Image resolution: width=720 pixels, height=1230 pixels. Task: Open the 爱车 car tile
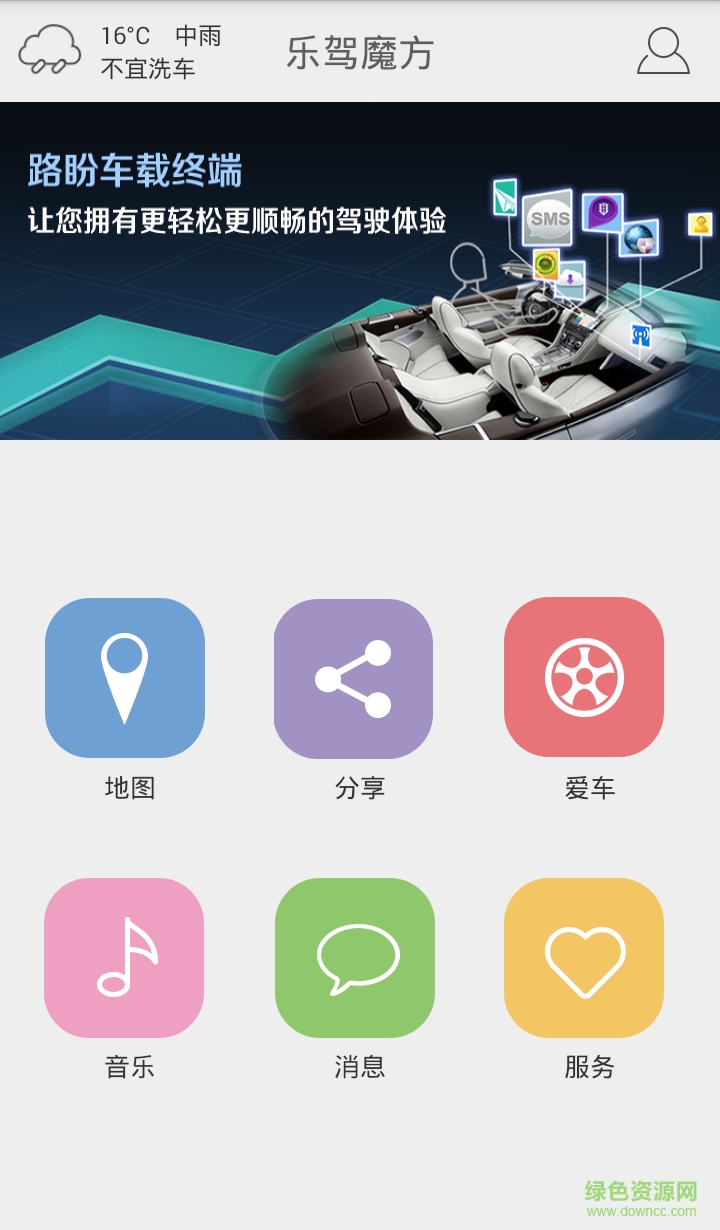[584, 677]
